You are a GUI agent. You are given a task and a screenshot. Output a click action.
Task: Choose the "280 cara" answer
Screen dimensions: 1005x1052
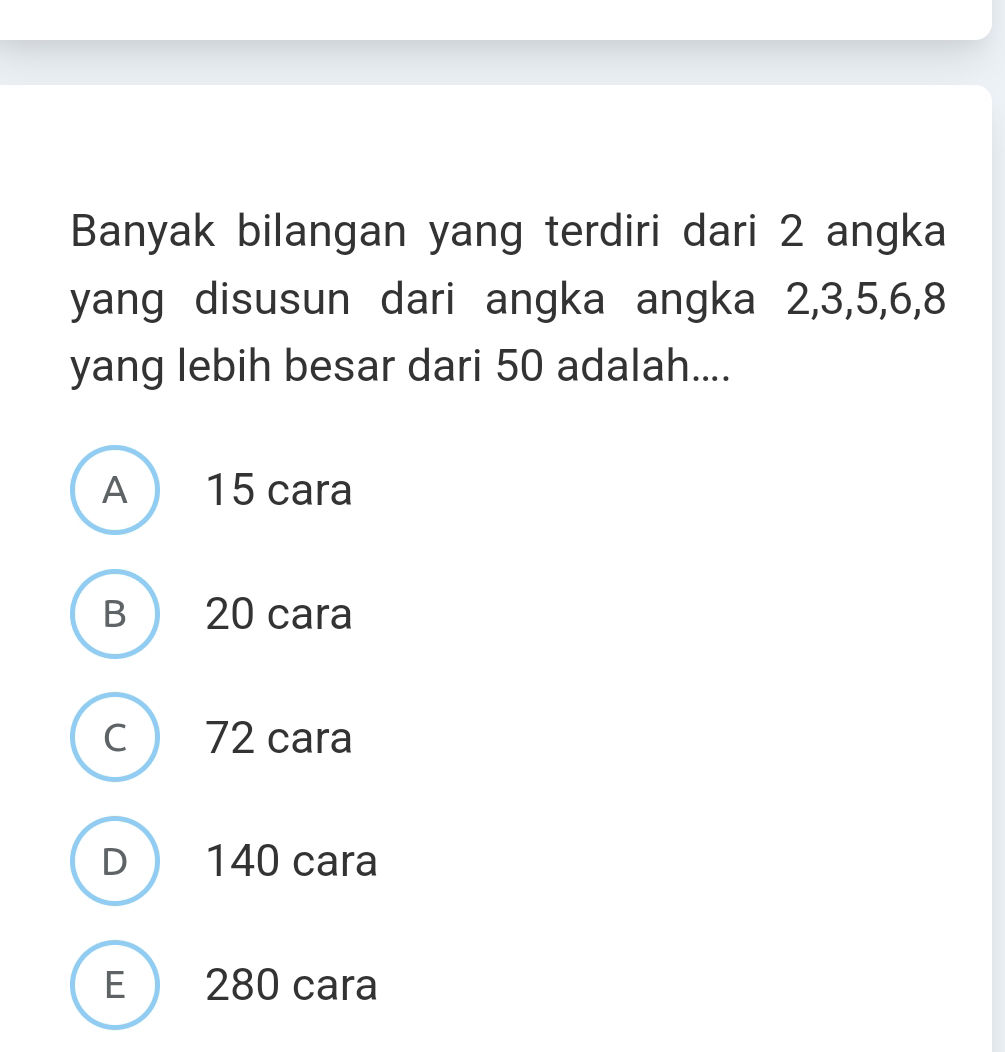coord(290,985)
